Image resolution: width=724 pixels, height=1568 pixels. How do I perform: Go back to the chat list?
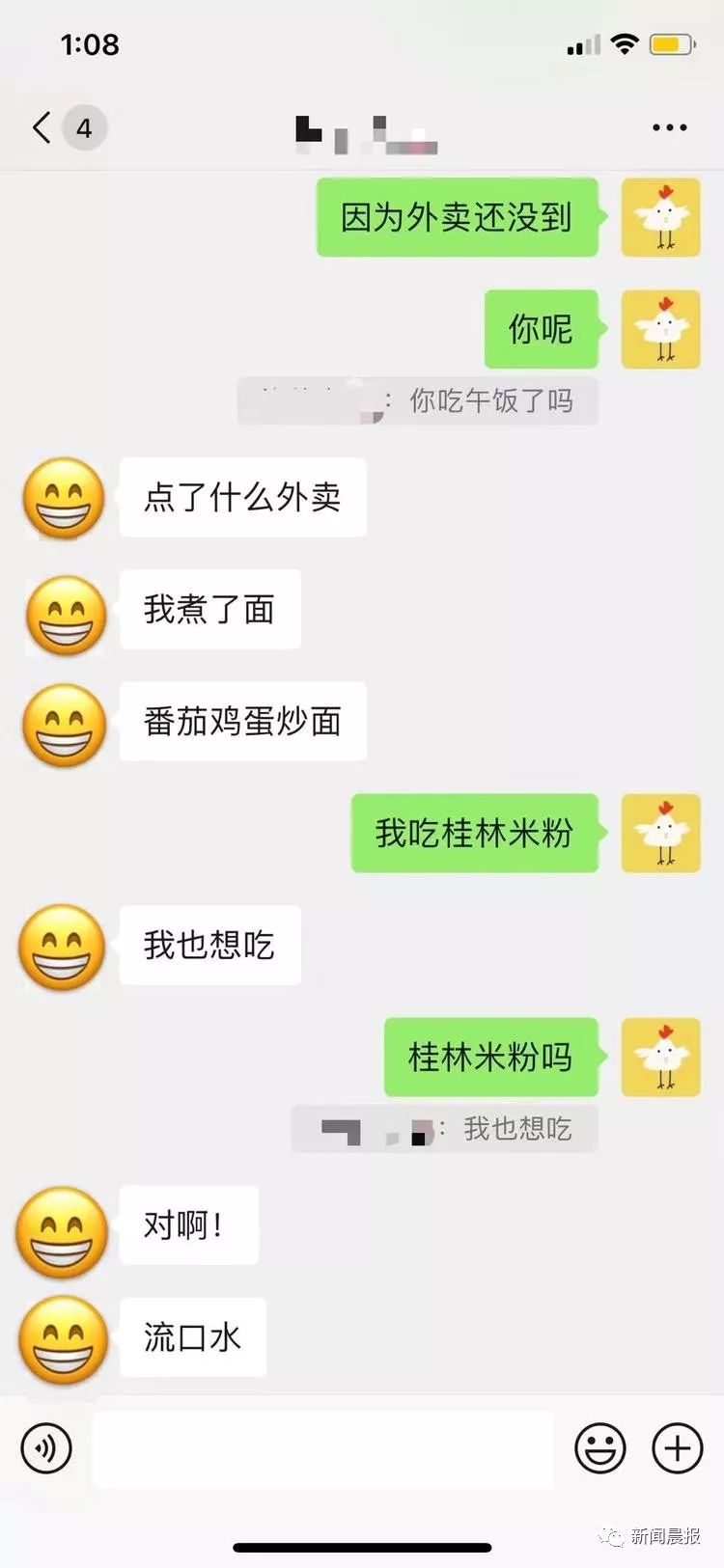[x=42, y=127]
